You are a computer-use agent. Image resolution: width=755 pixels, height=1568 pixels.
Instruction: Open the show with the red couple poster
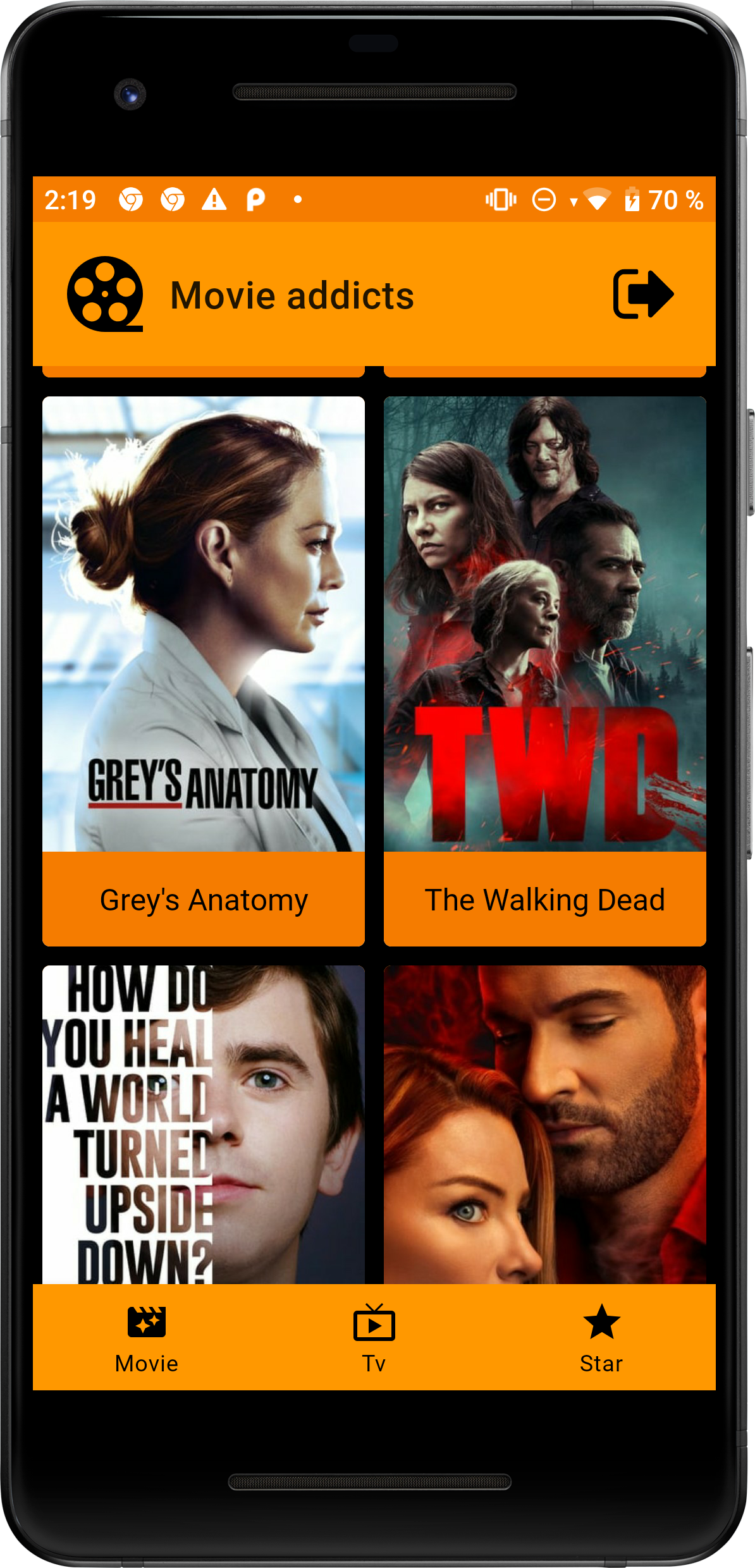pos(544,1124)
